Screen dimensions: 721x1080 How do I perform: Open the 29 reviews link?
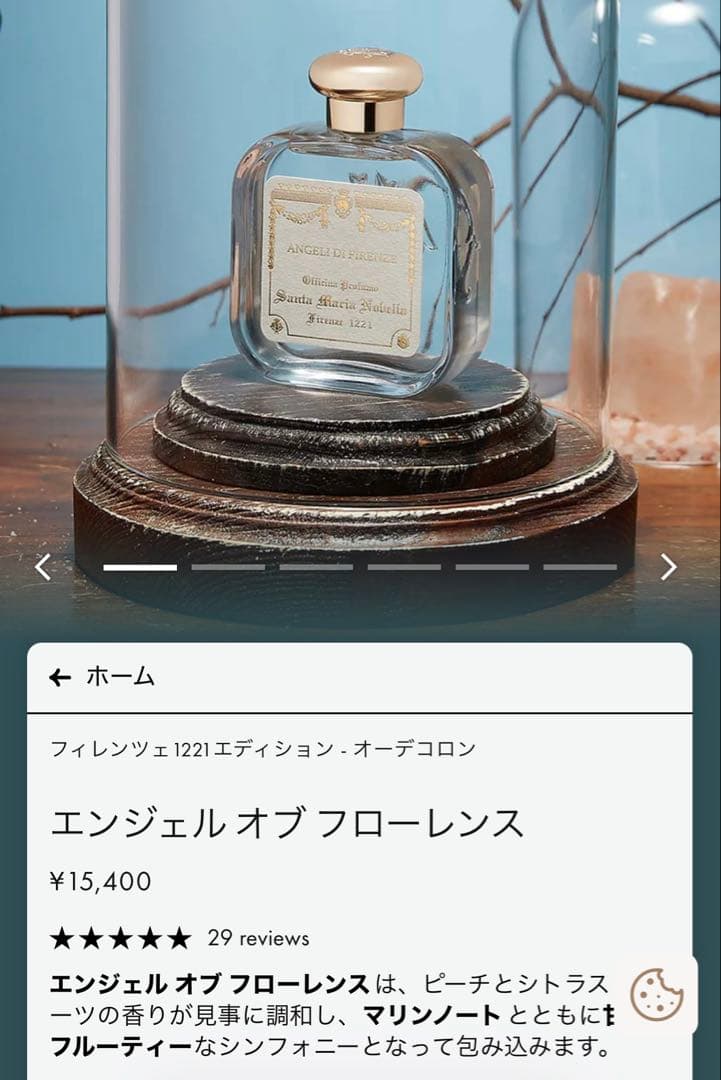click(258, 938)
